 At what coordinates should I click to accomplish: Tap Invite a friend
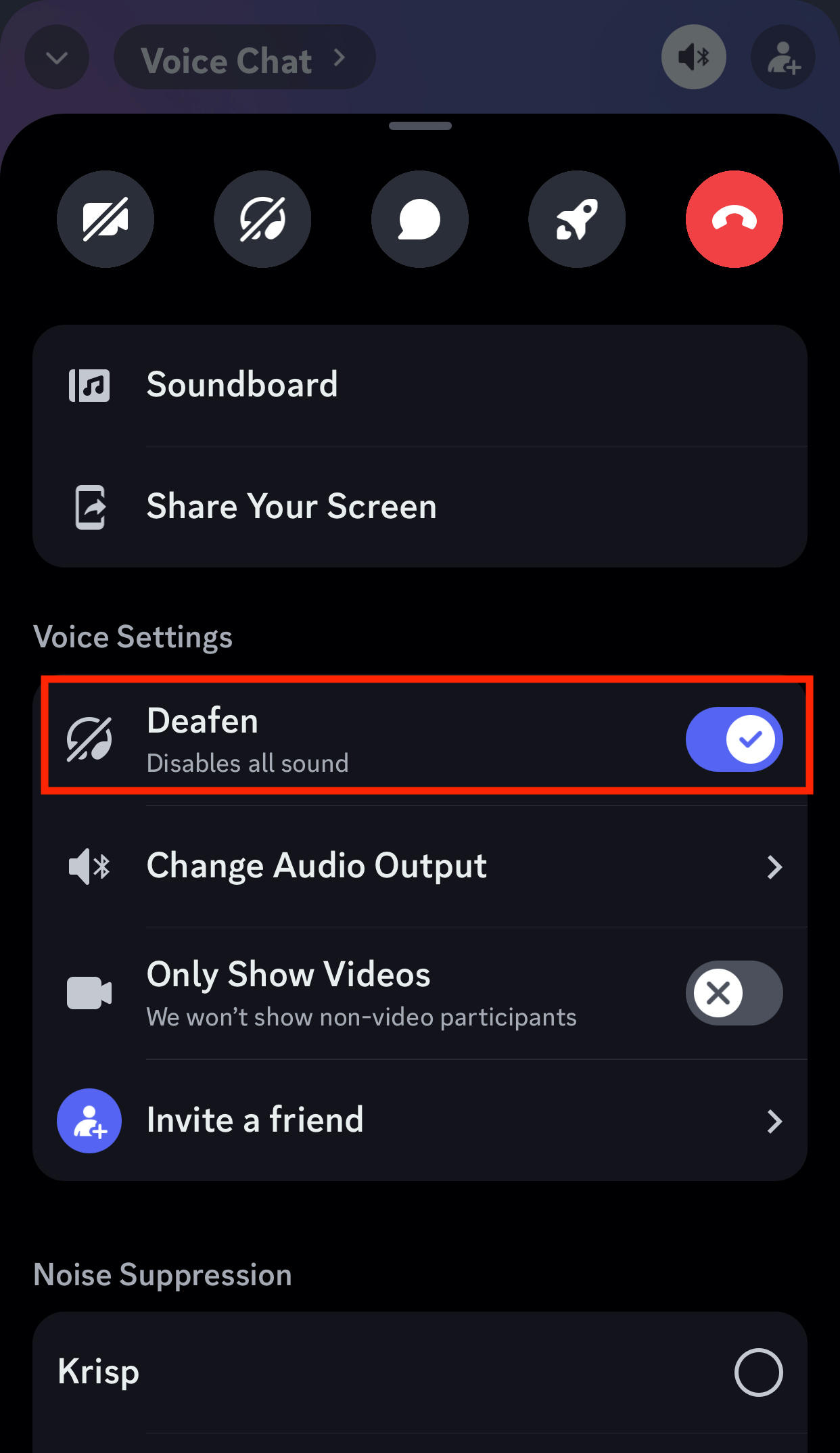coord(255,1120)
